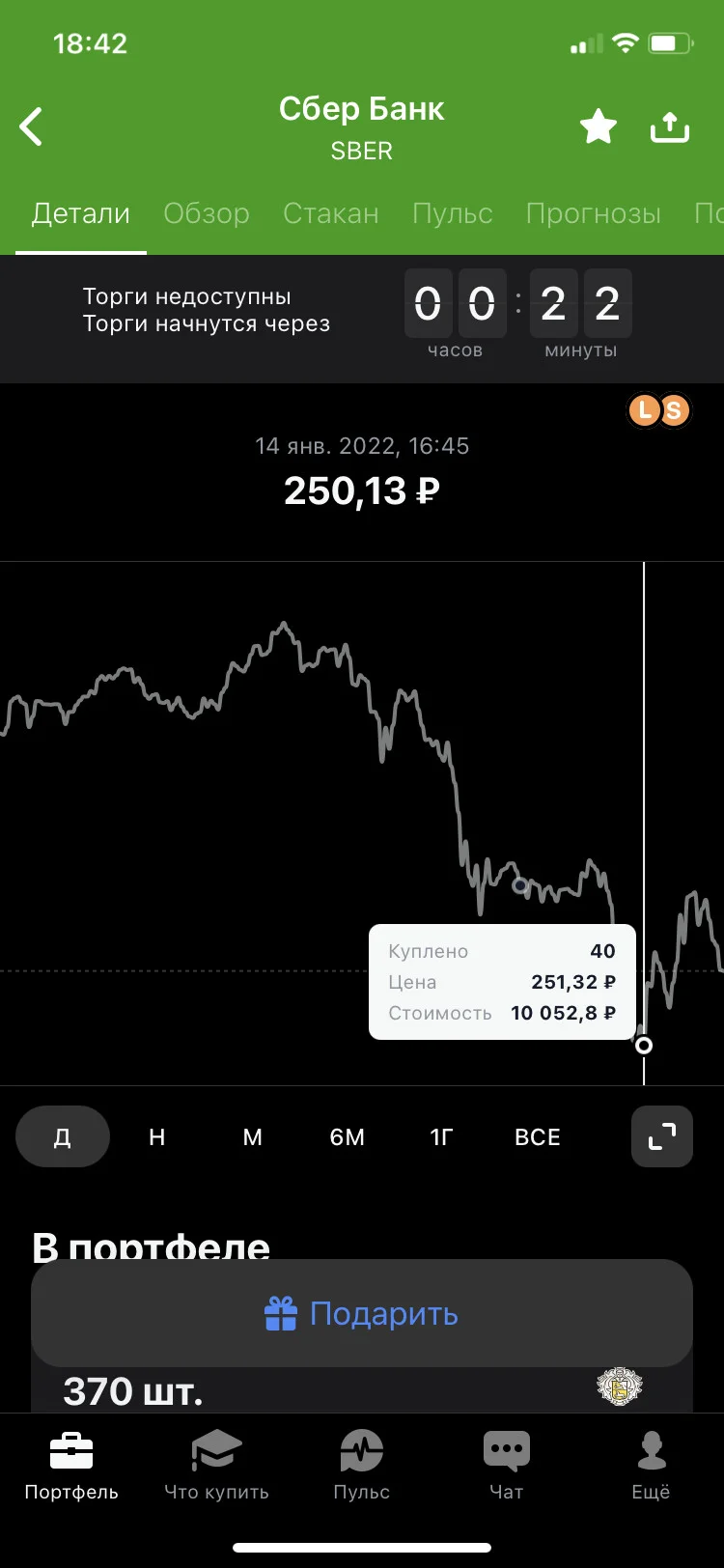The height and width of the screenshot is (1568, 724).
Task: Open the Чат bottom tab
Action: click(507, 1465)
